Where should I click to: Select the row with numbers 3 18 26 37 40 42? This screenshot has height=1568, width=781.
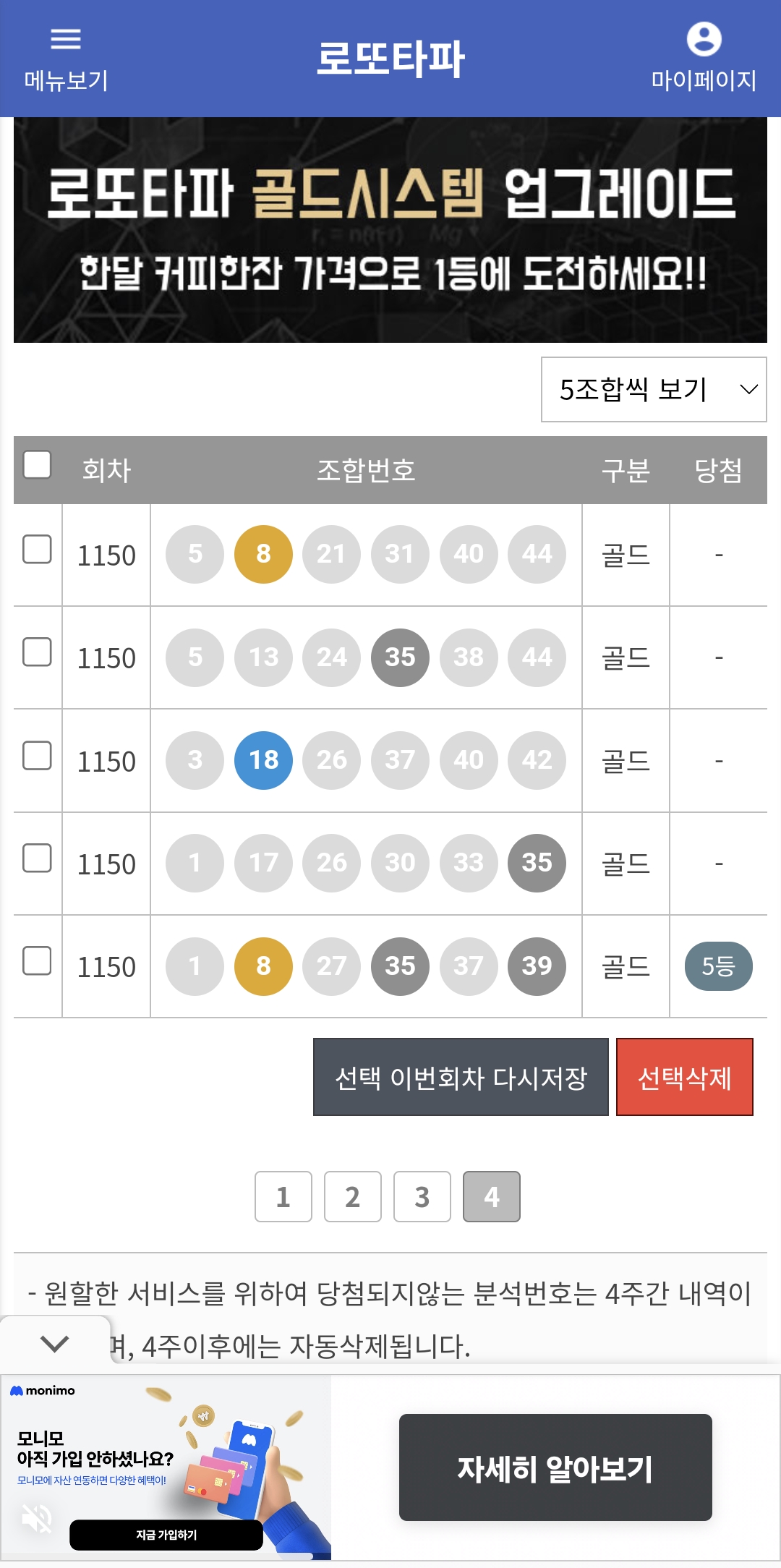37,755
